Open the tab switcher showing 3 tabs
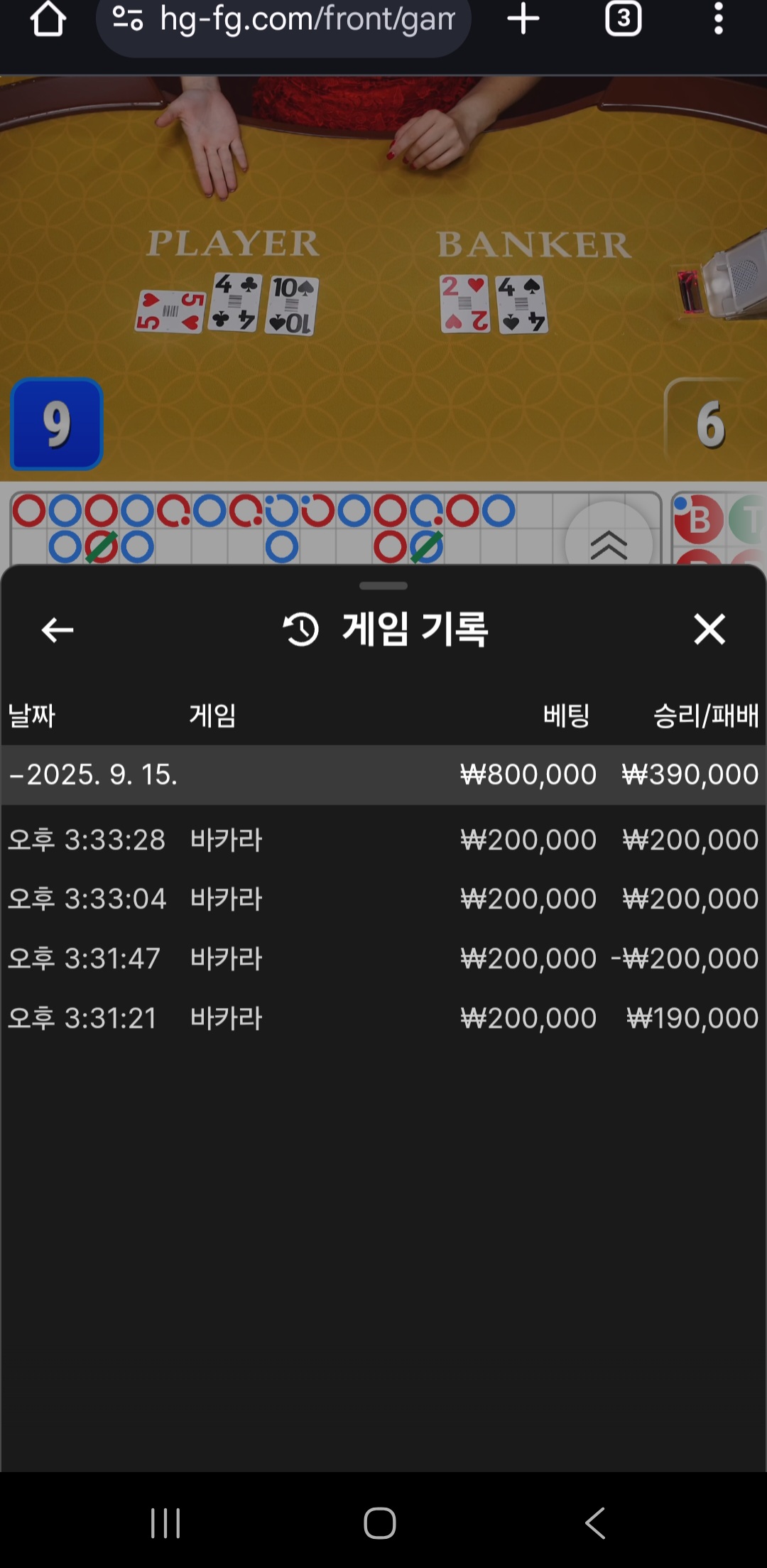Image resolution: width=767 pixels, height=1568 pixels. (x=623, y=19)
